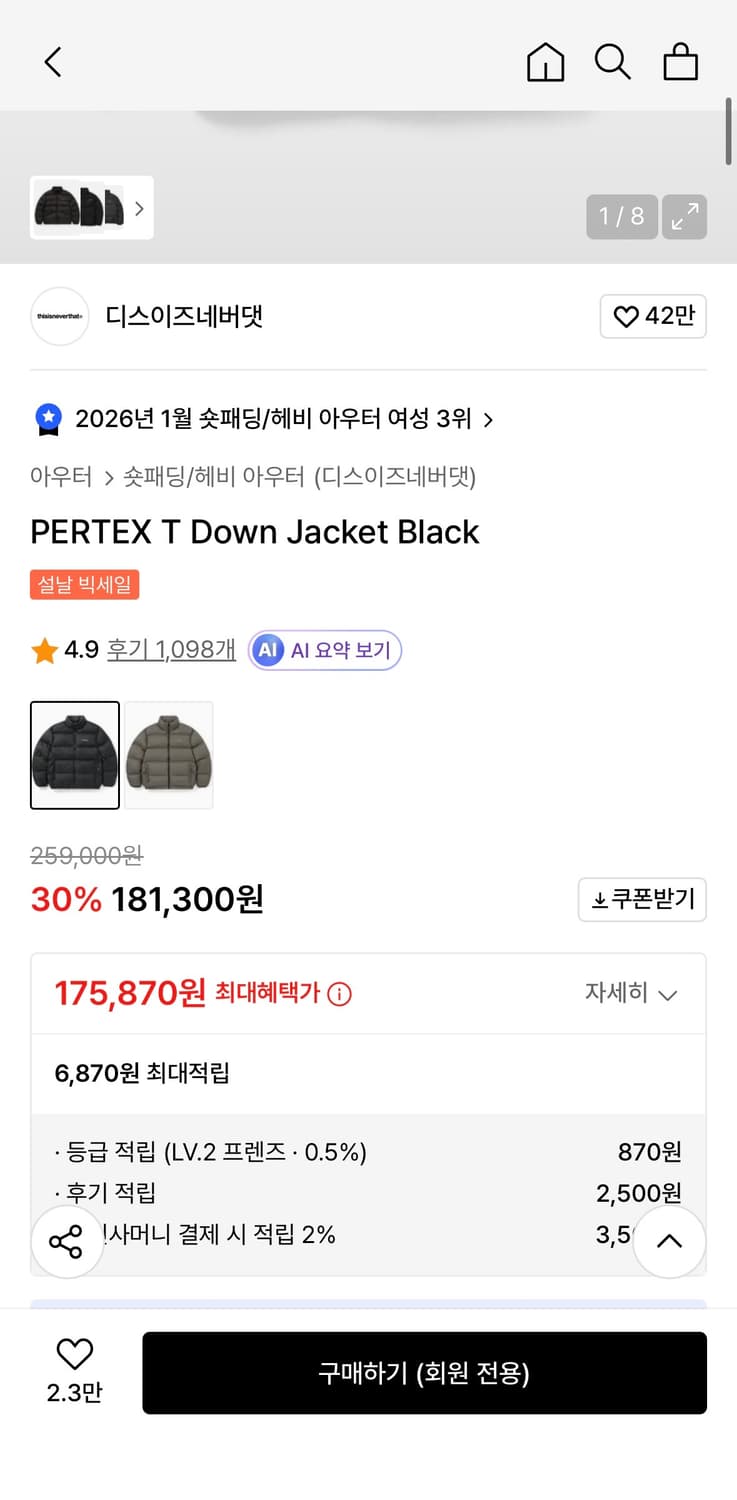
Task: Open the shopping bag icon
Action: tap(681, 61)
